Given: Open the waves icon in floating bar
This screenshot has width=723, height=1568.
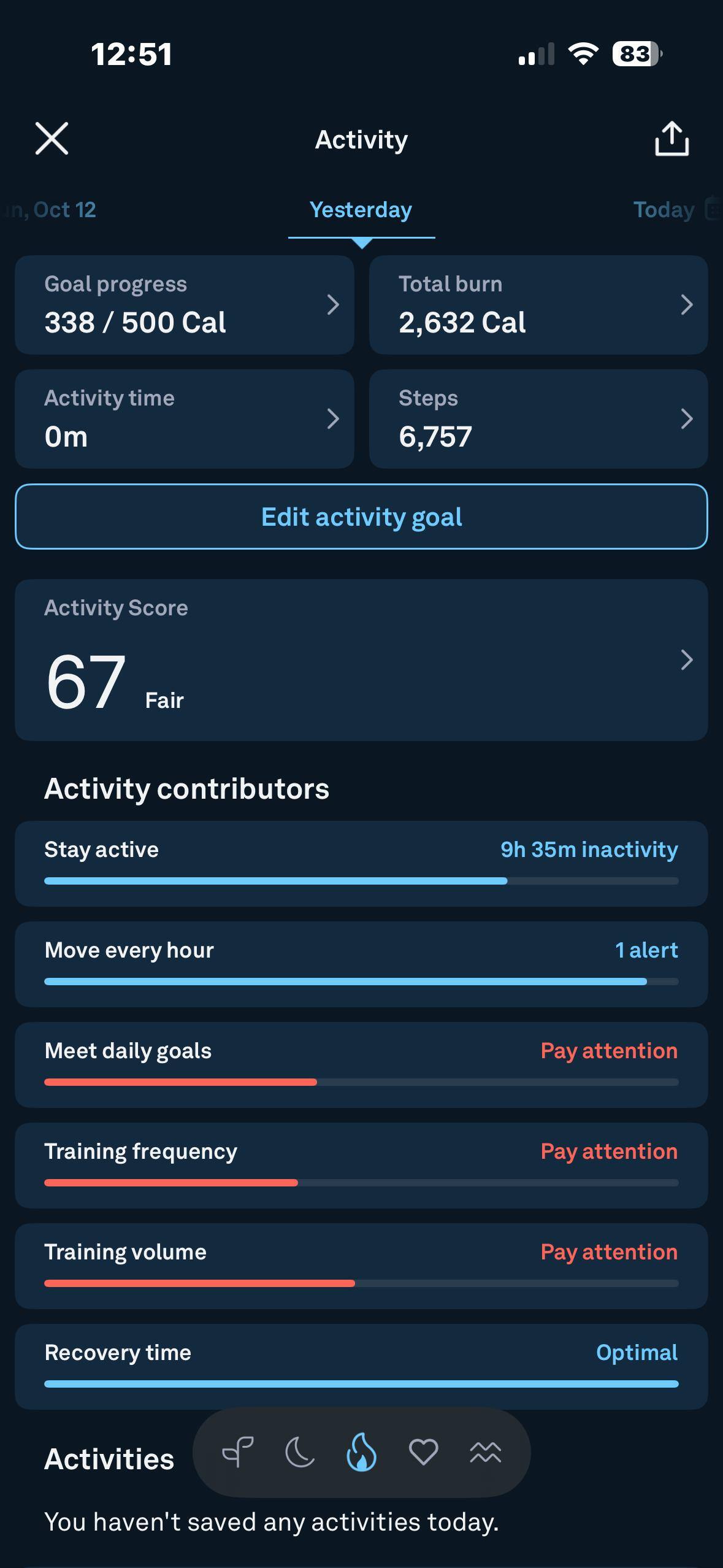Looking at the screenshot, I should 485,1453.
